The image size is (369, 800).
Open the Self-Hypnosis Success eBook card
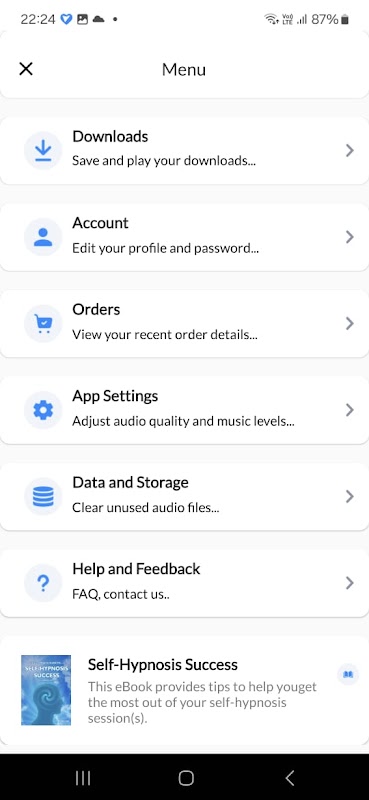[184, 690]
